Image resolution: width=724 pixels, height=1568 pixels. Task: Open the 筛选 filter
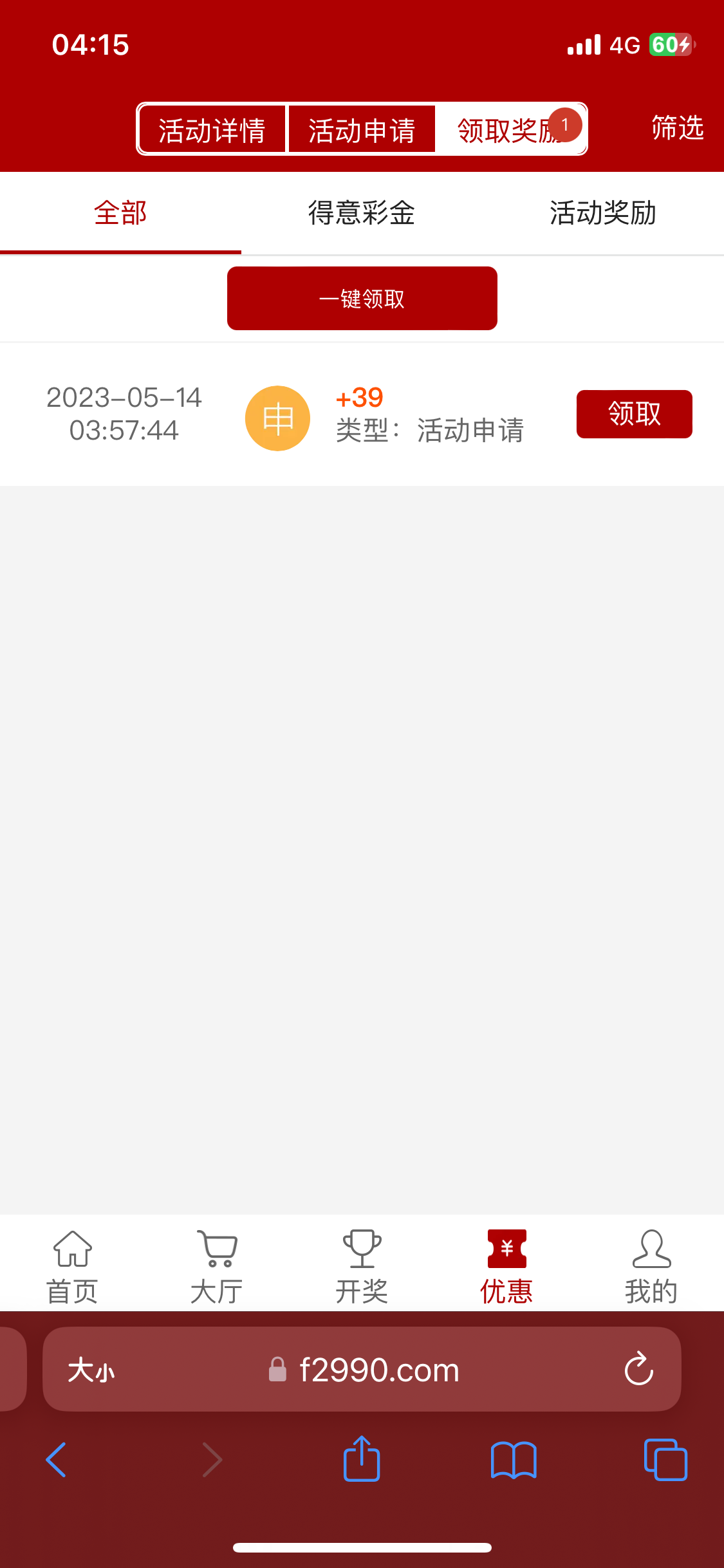[x=677, y=128]
